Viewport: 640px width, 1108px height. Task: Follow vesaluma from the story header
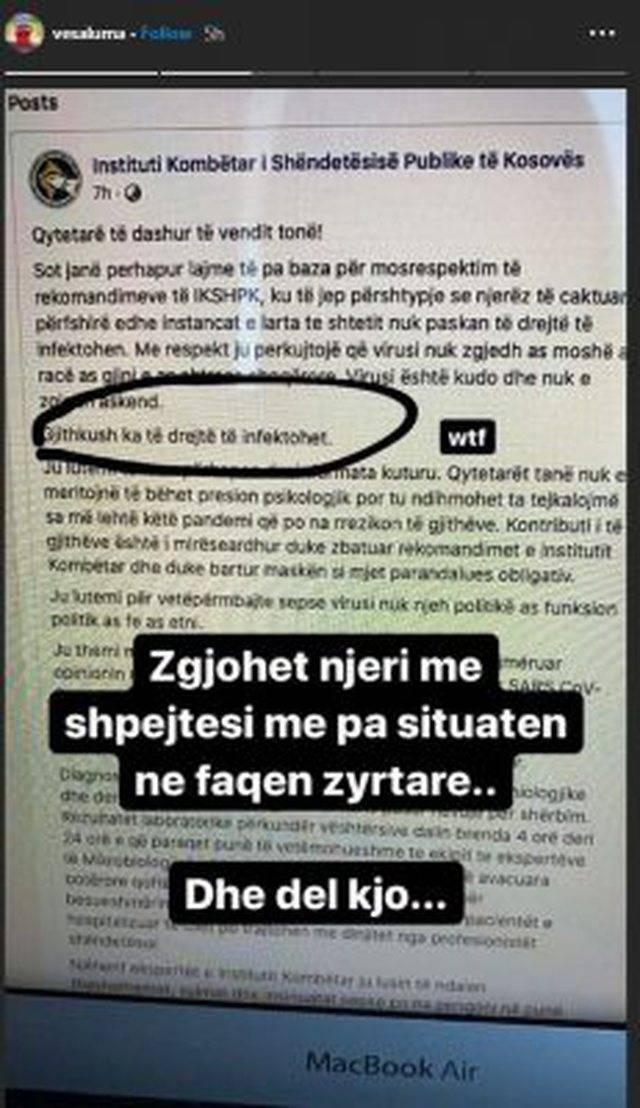pos(165,33)
